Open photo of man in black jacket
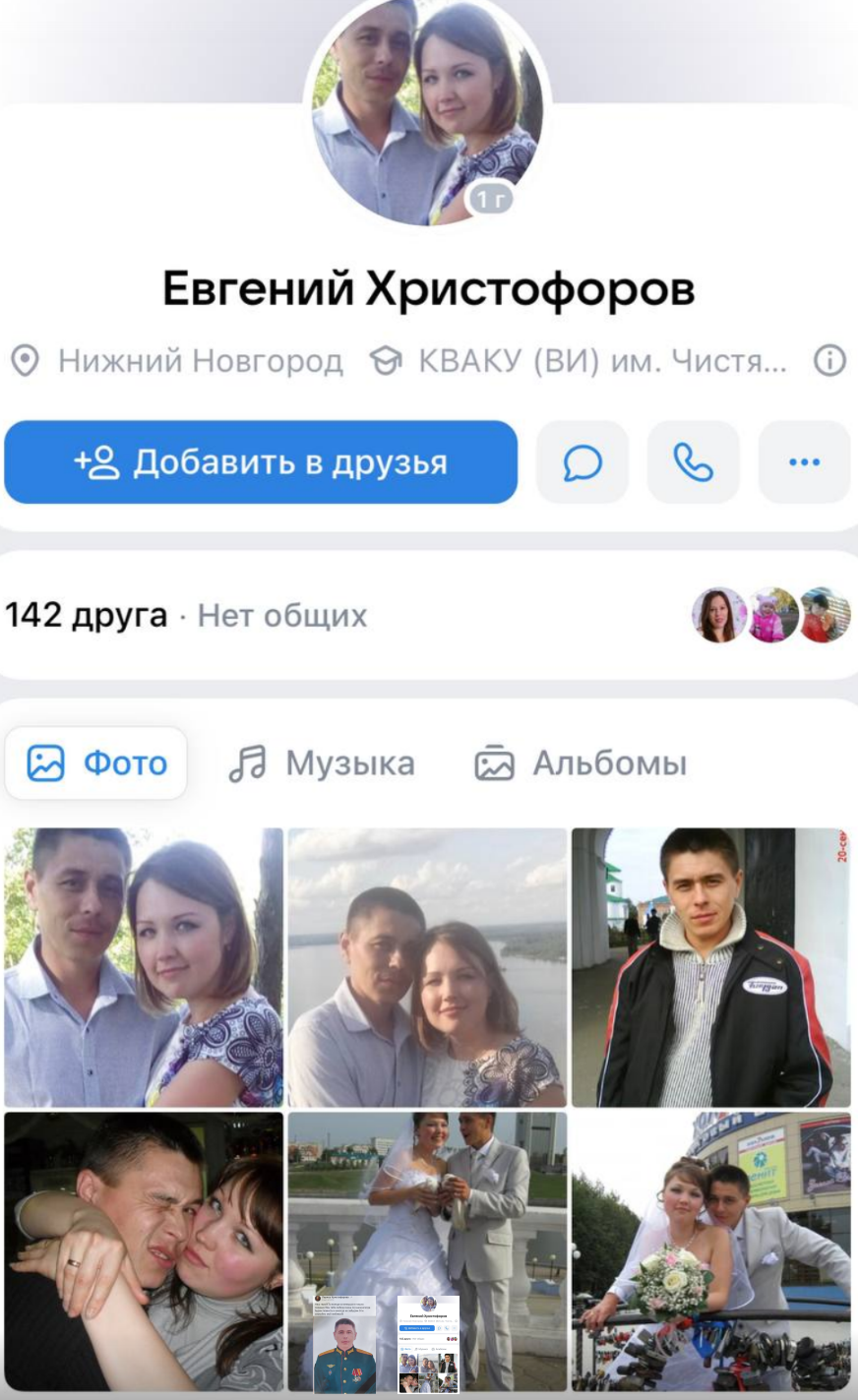The width and height of the screenshot is (858, 1400). [710, 967]
